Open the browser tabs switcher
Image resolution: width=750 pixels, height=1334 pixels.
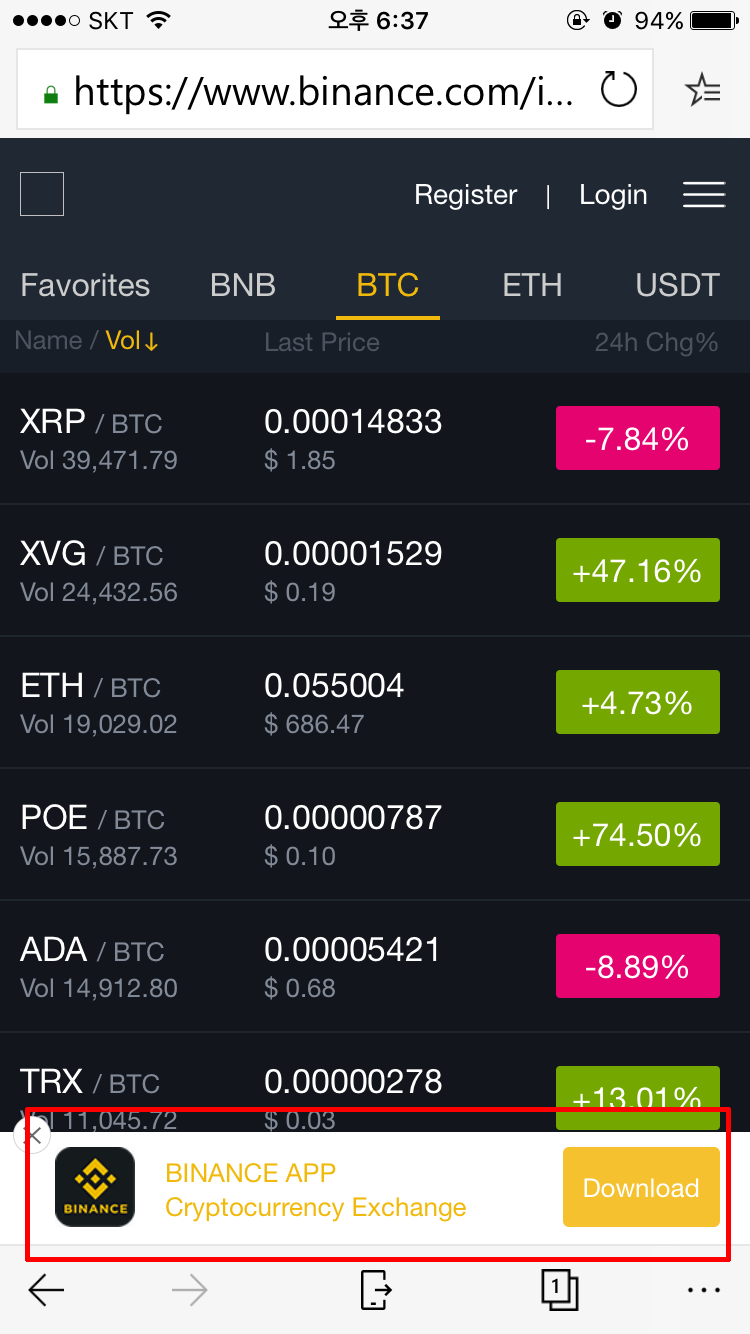[559, 1289]
